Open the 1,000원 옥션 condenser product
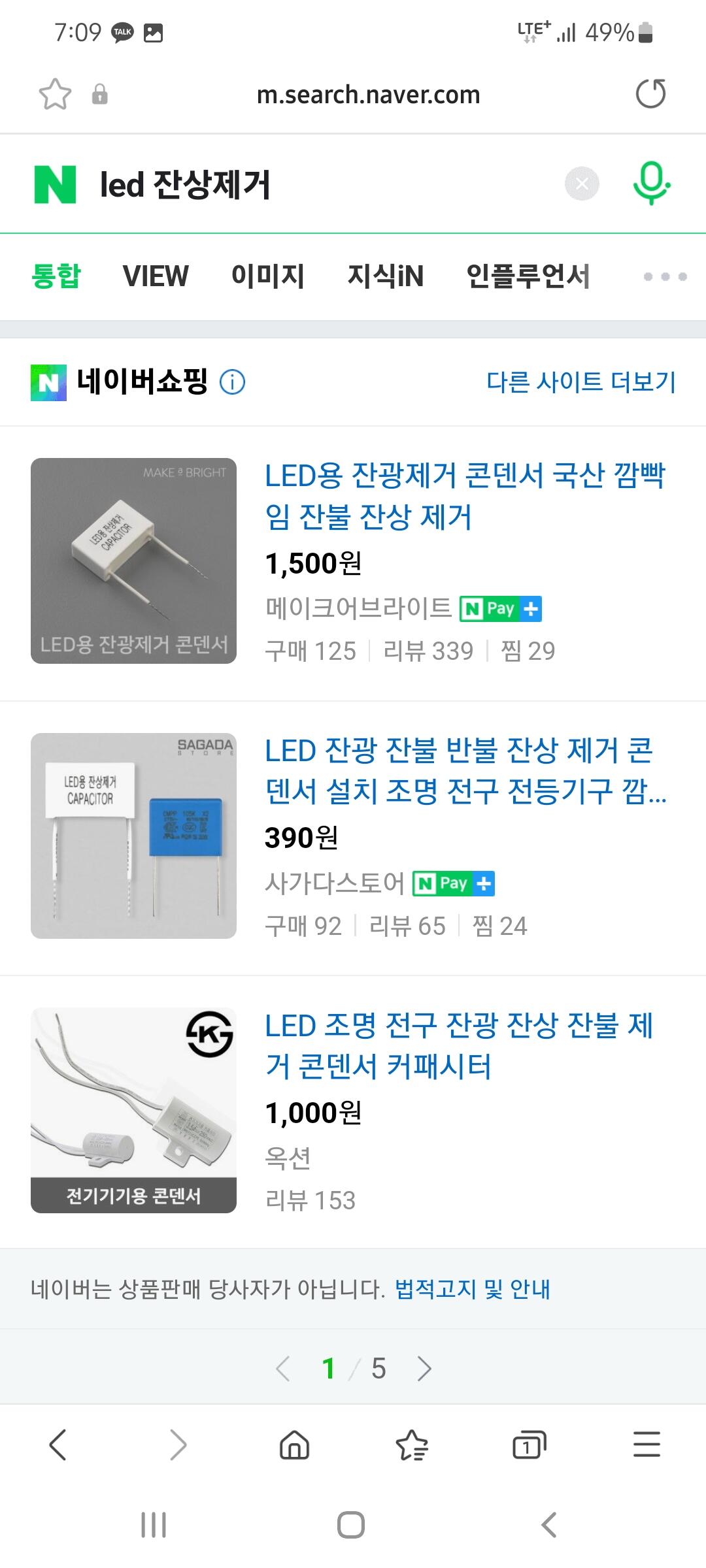The width and height of the screenshot is (706, 1568). point(458,1046)
